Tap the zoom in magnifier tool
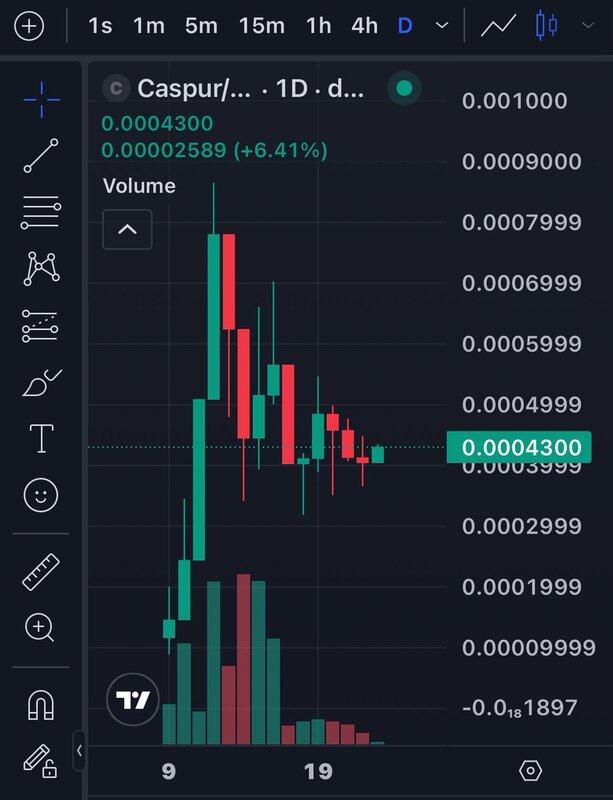The width and height of the screenshot is (613, 800). pyautogui.click(x=41, y=628)
